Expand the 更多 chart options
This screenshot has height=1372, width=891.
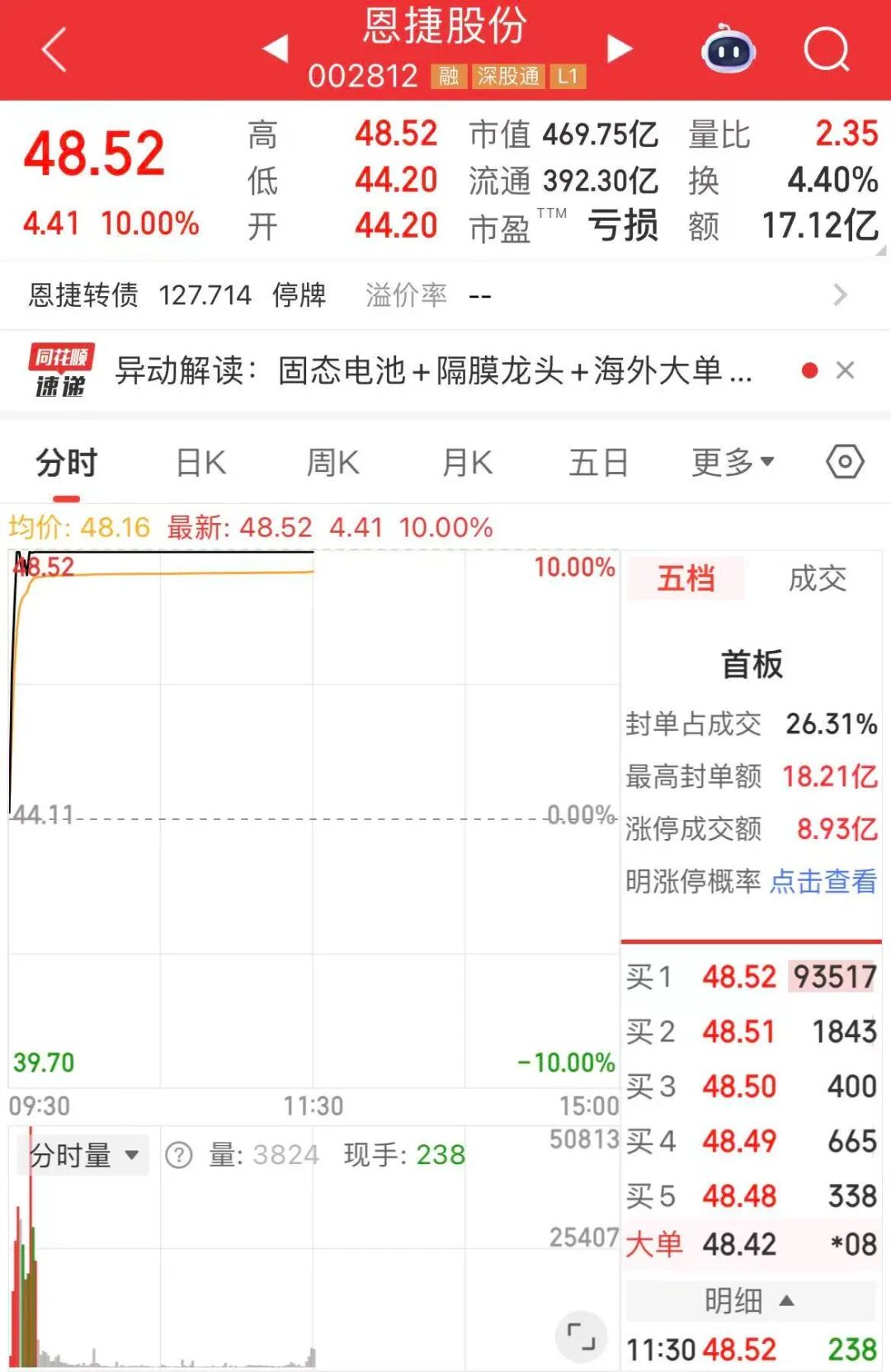pyautogui.click(x=733, y=463)
